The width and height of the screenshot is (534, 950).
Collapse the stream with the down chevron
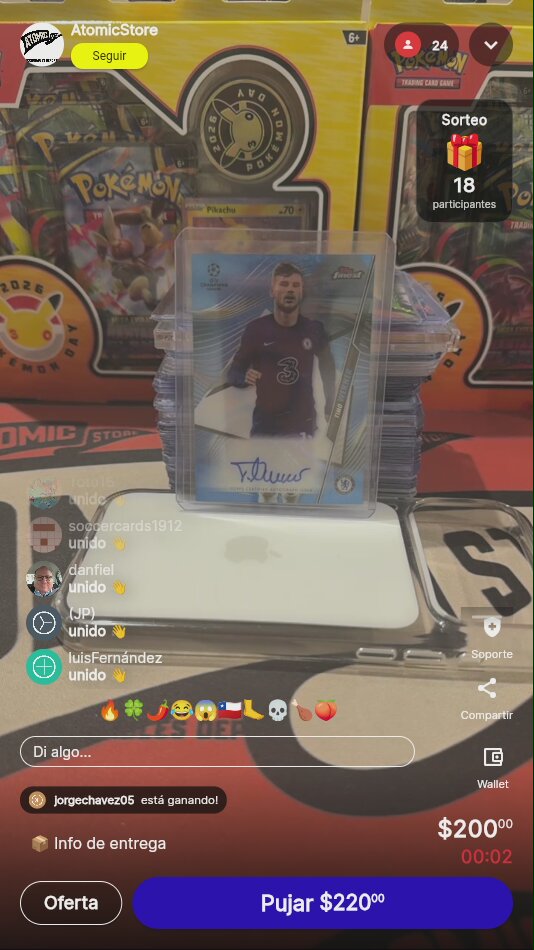click(x=491, y=45)
